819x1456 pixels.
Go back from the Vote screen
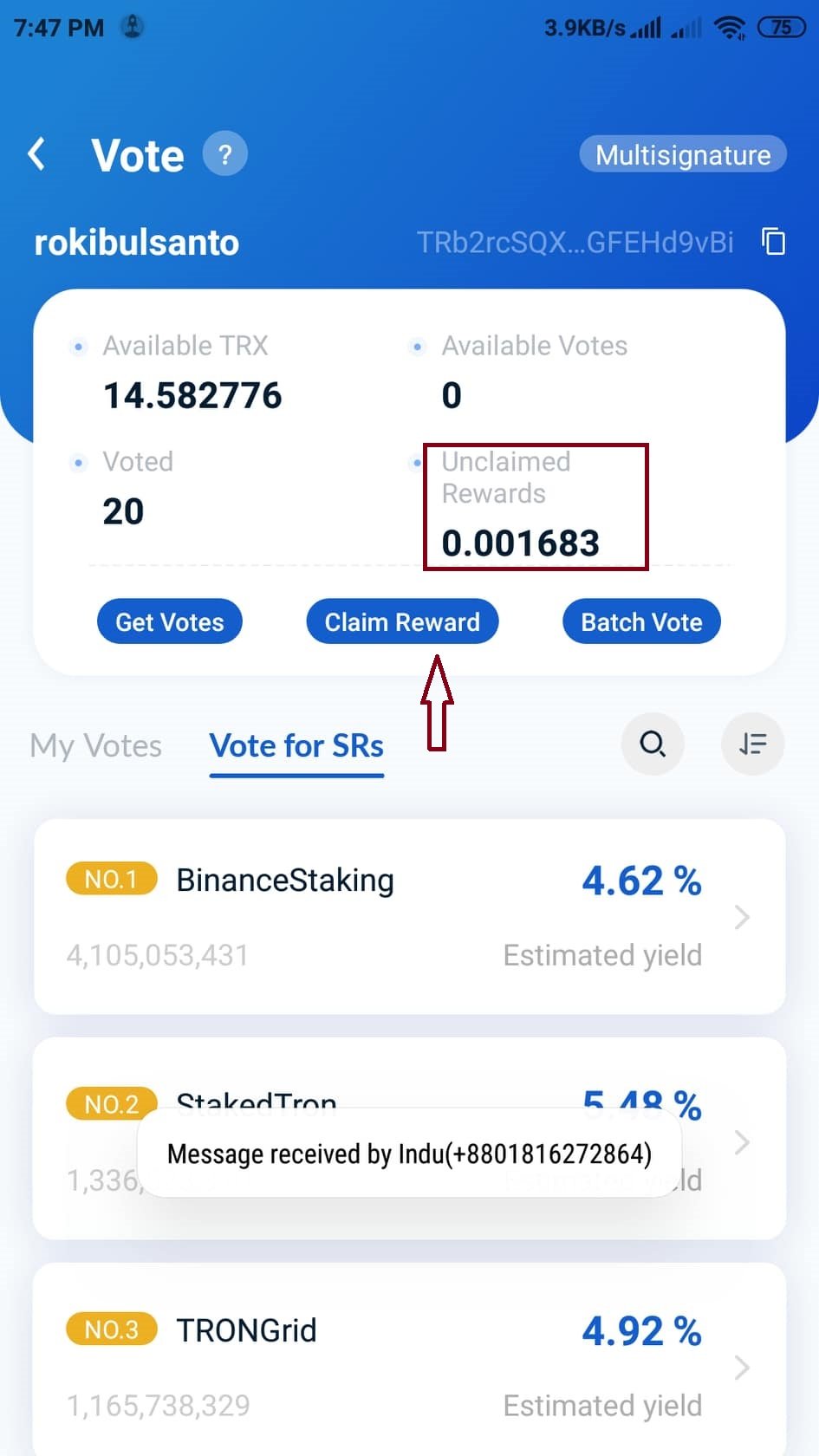(x=36, y=155)
